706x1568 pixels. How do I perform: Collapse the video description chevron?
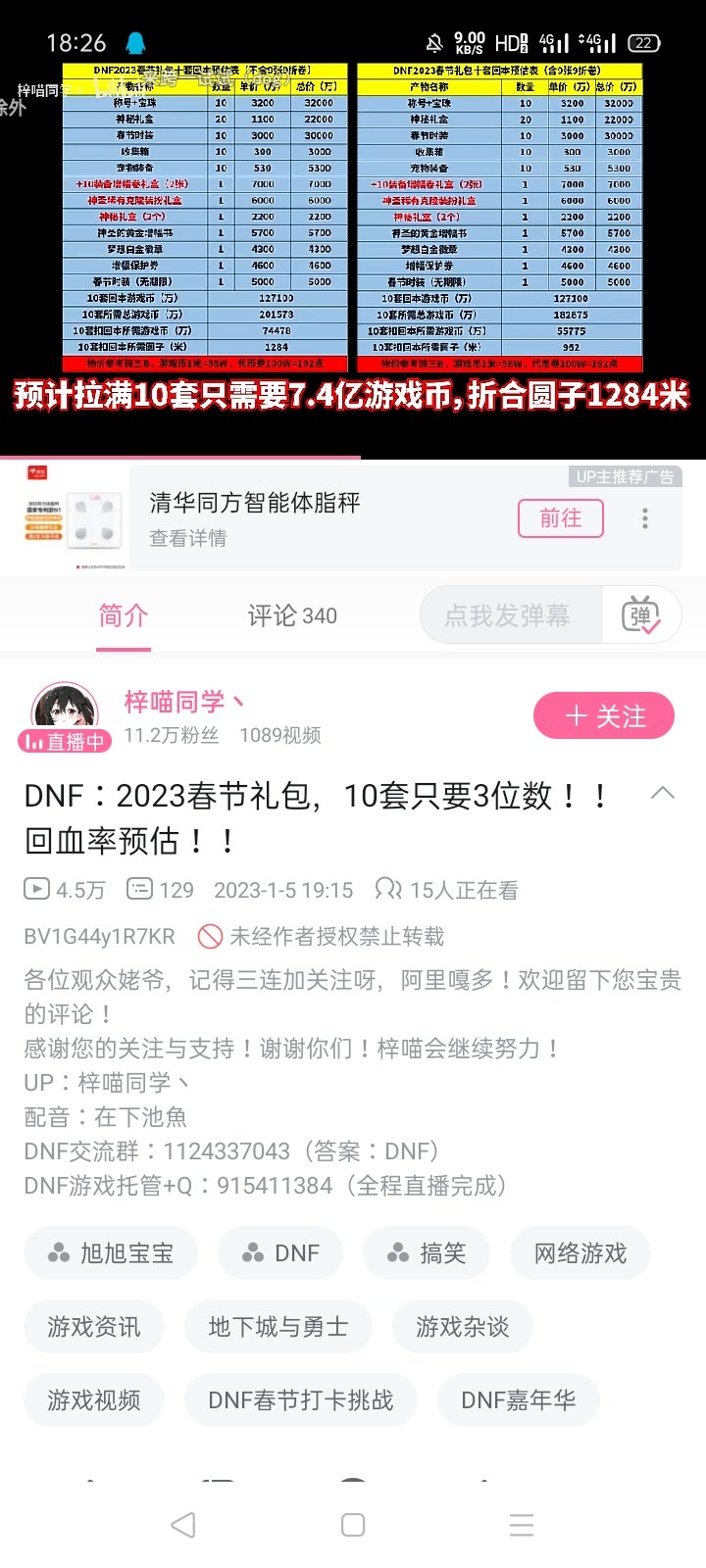[x=663, y=793]
